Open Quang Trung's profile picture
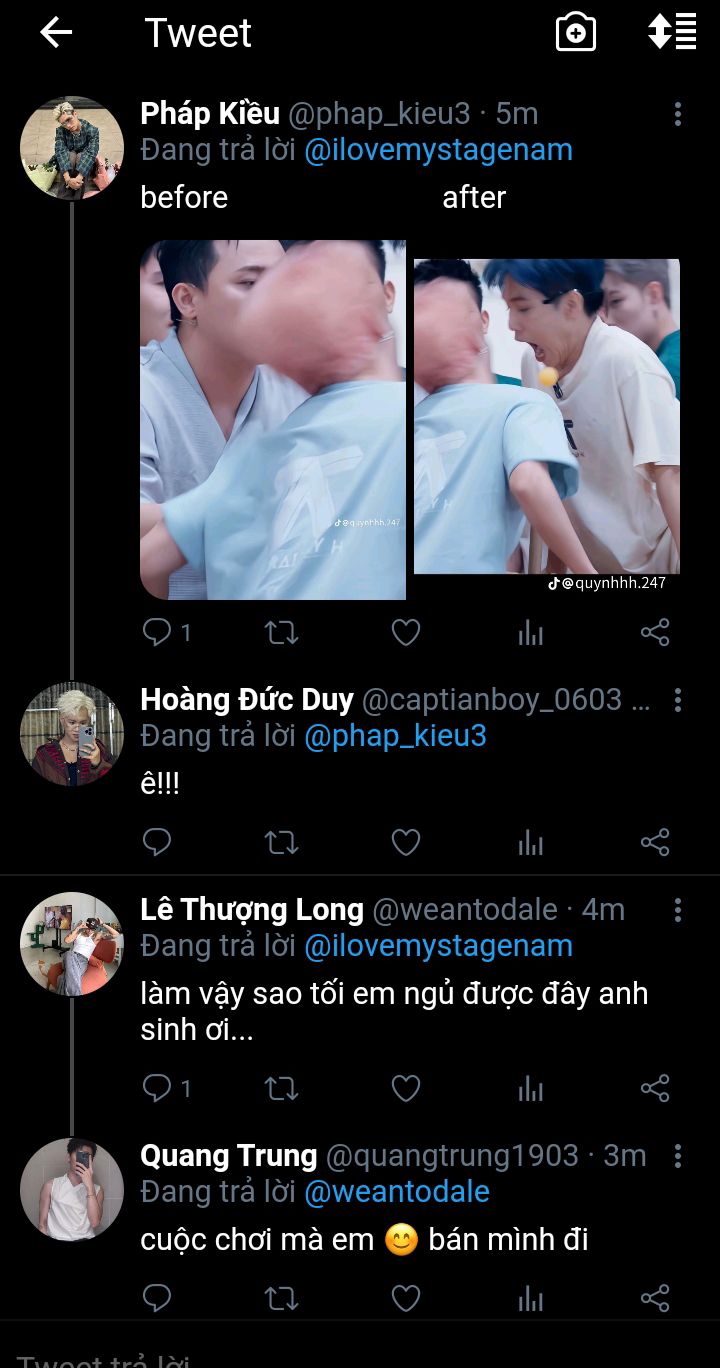 tap(72, 1190)
